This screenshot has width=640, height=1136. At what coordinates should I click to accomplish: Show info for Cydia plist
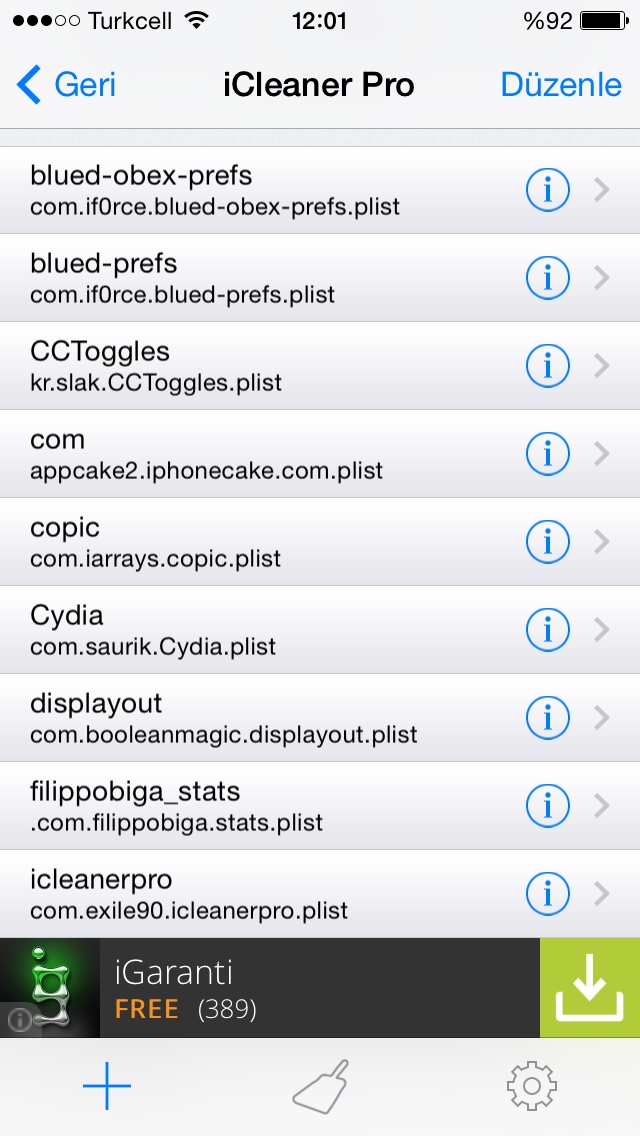547,630
